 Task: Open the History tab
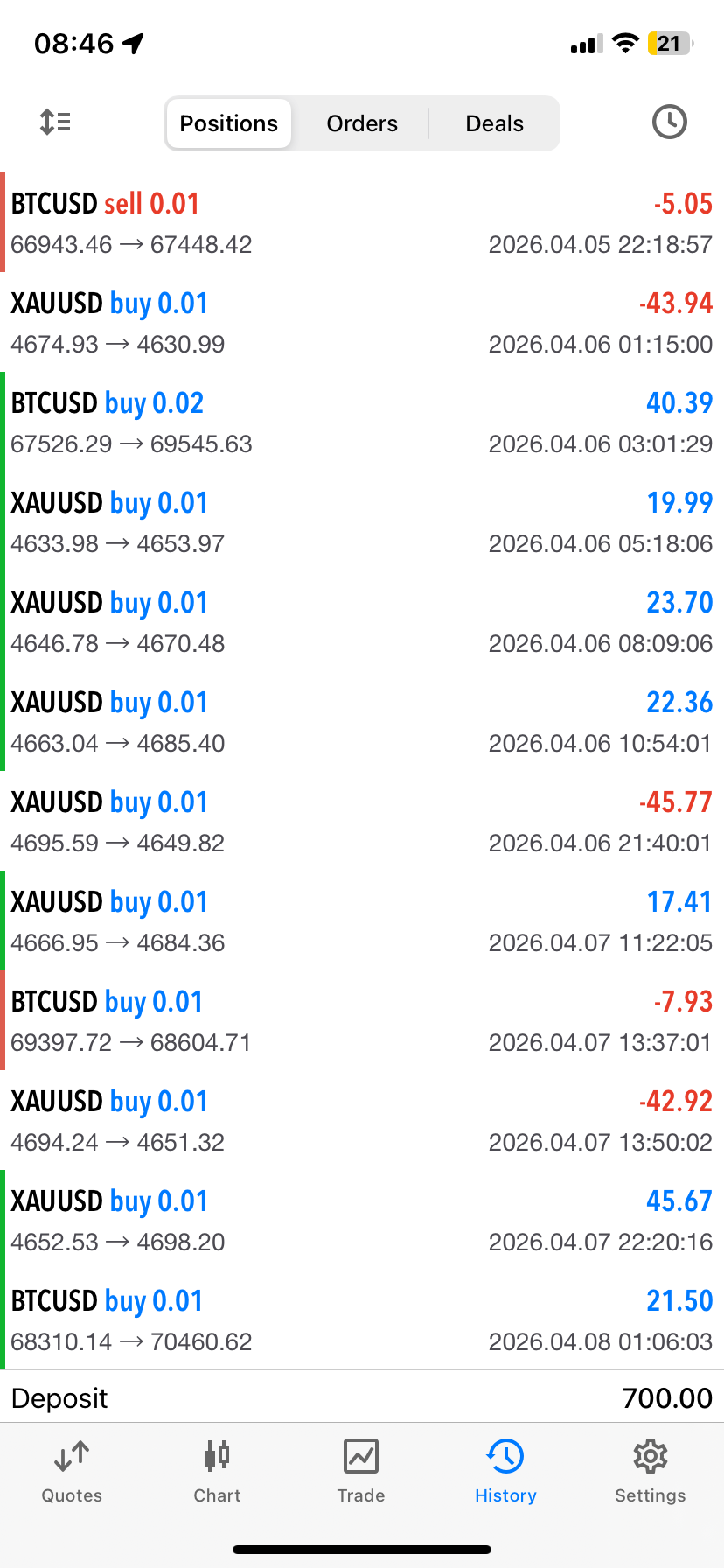tap(505, 1472)
